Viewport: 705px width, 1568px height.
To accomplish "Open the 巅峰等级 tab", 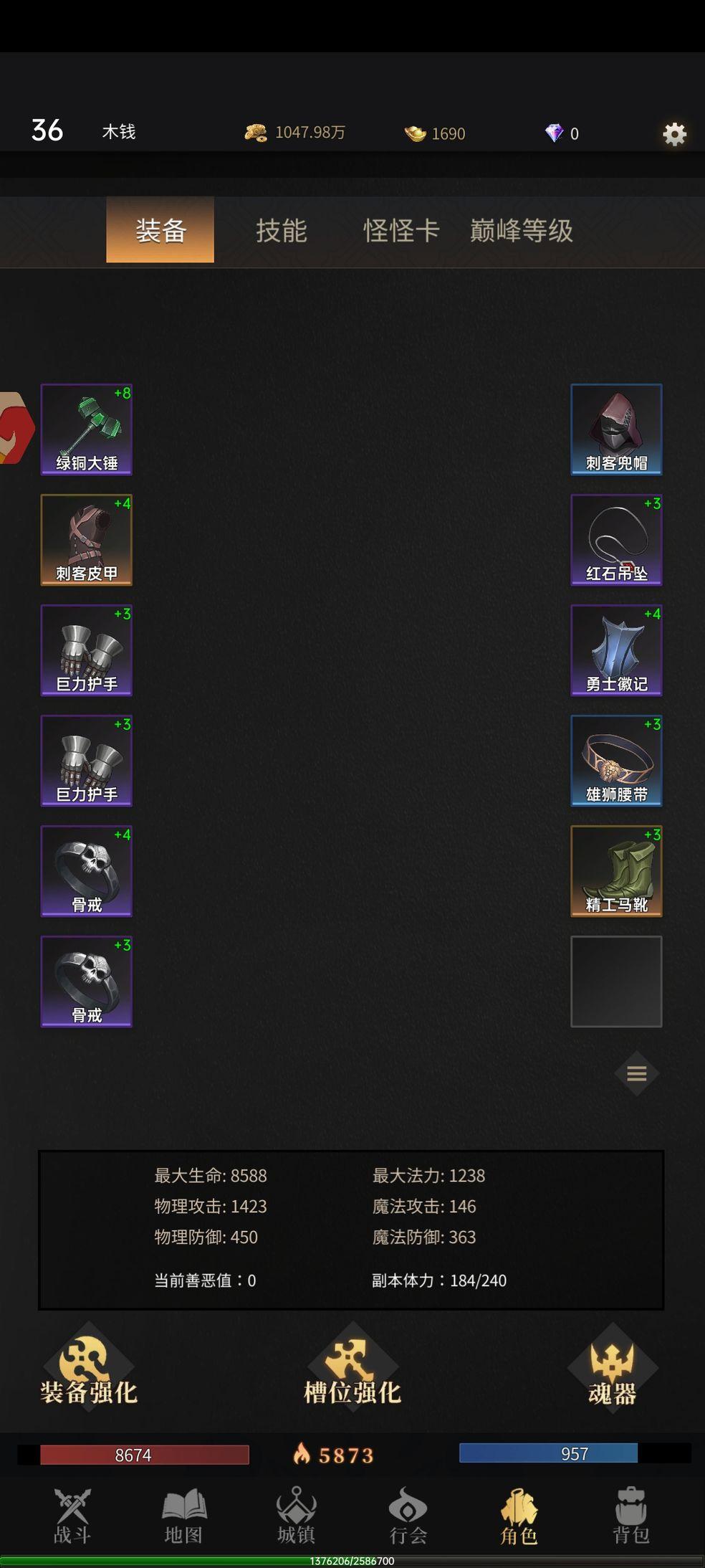I will coord(522,231).
